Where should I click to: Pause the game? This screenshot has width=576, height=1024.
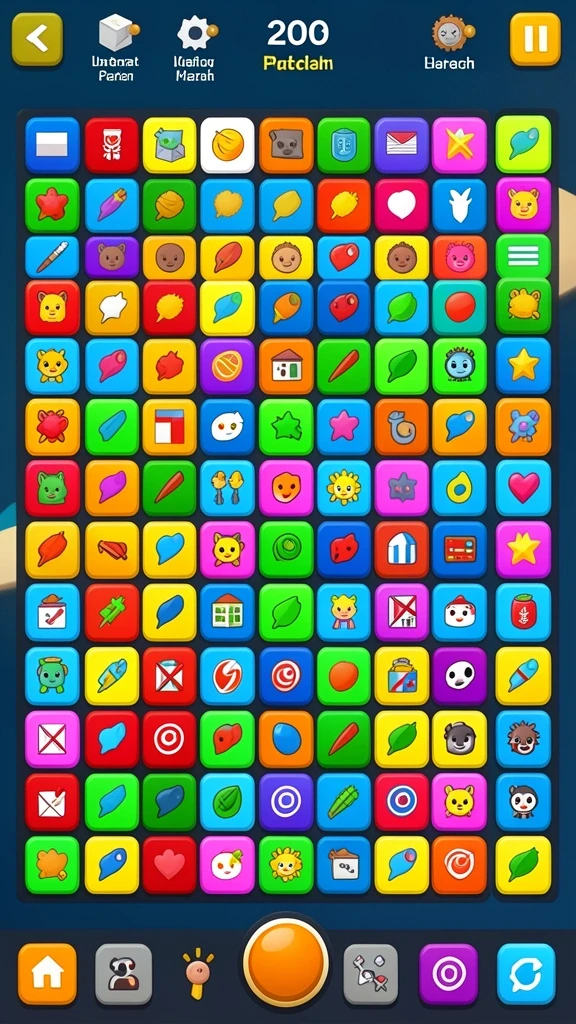click(x=535, y=39)
